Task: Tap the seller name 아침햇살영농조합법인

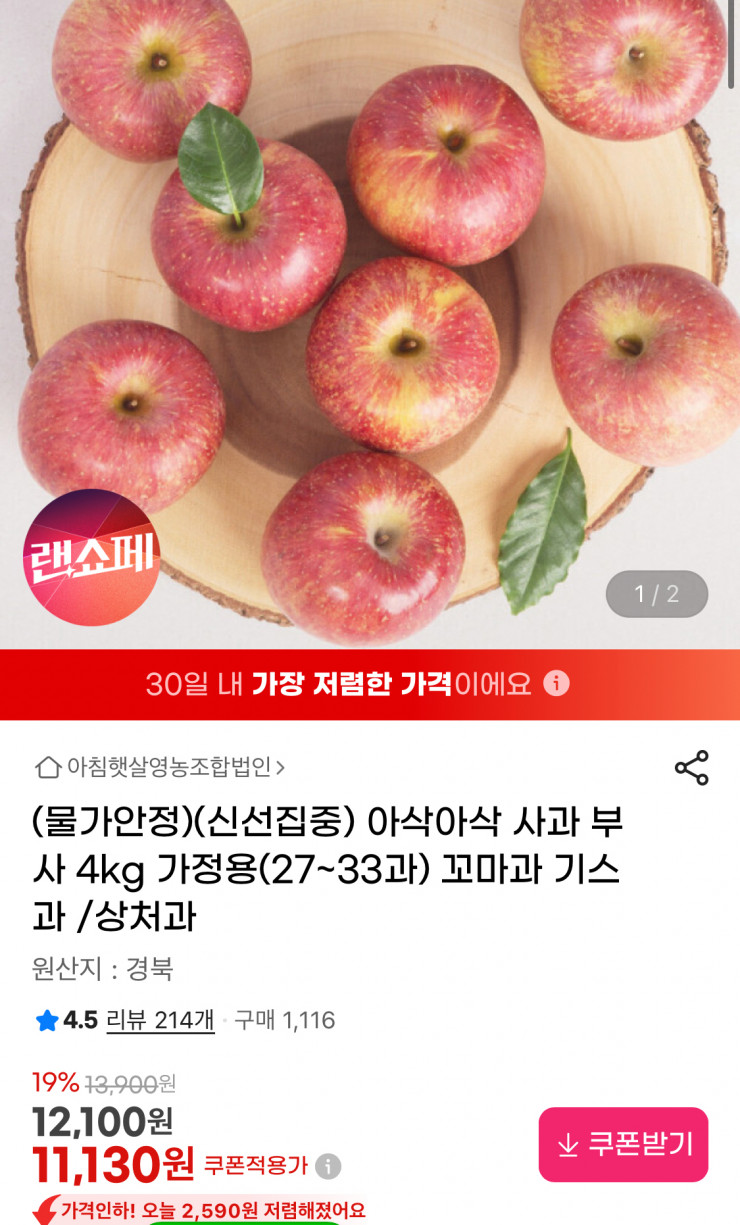Action: (x=165, y=766)
